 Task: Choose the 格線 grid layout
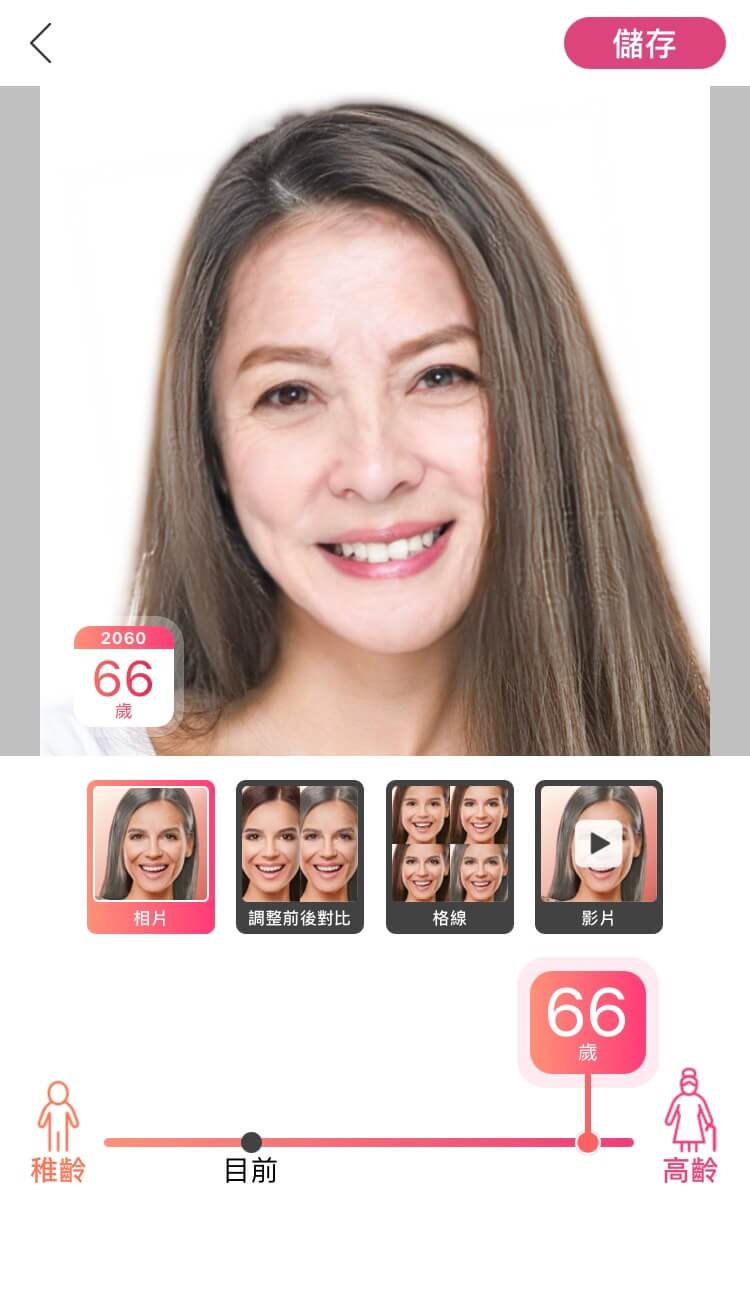(x=450, y=856)
